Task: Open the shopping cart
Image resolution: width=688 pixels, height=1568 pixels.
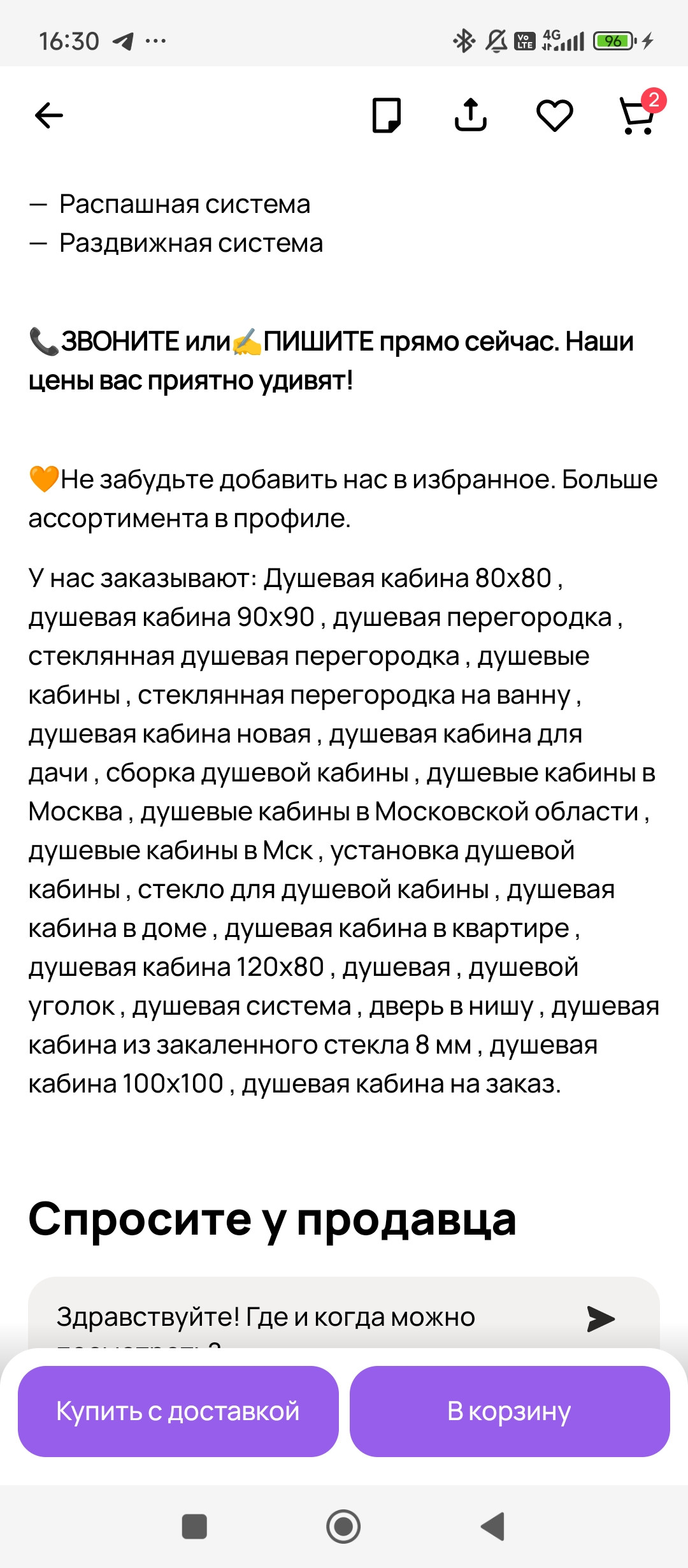Action: (x=638, y=115)
